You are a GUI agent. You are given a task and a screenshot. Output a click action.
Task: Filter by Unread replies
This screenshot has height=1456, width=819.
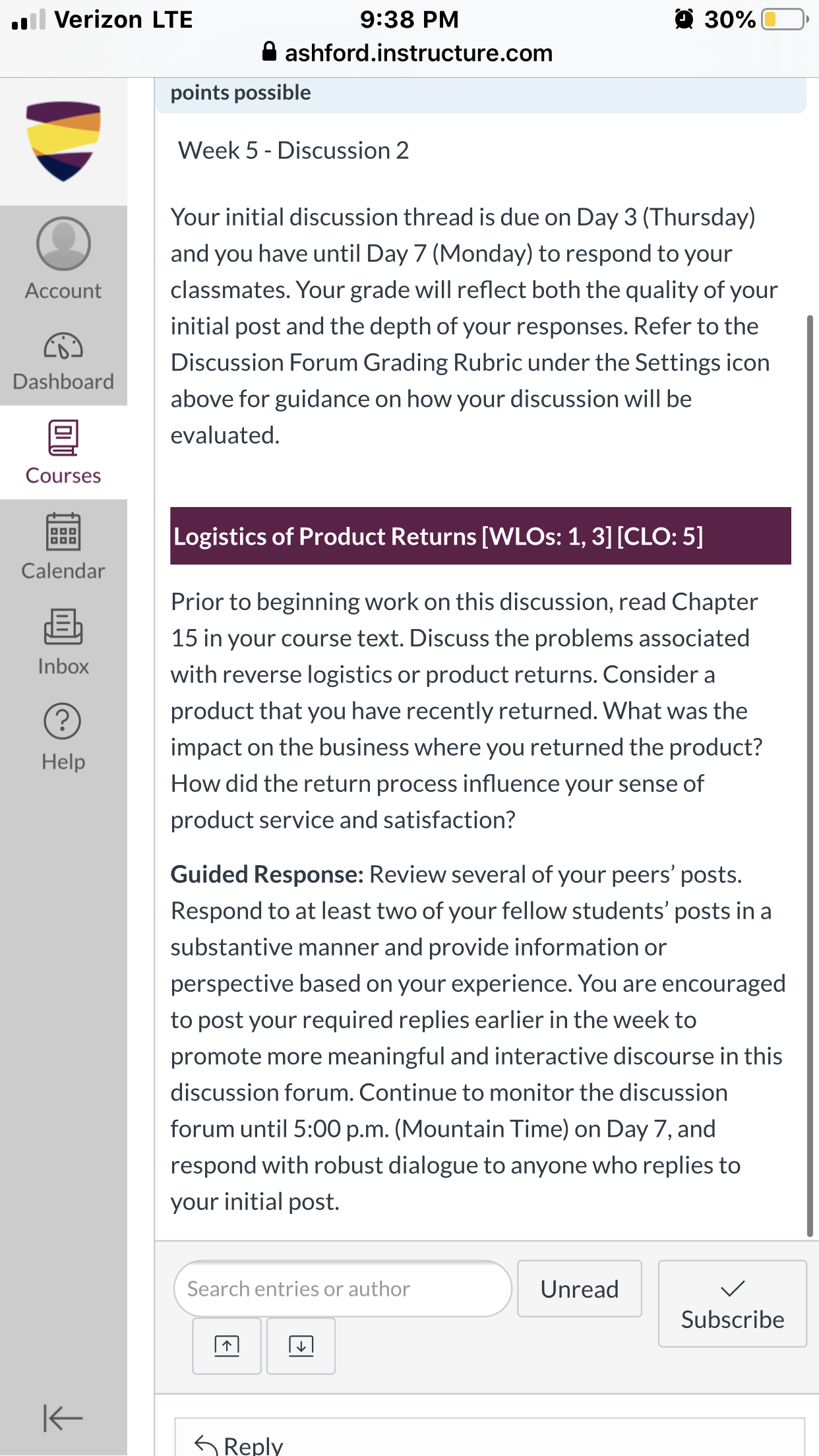point(580,1289)
